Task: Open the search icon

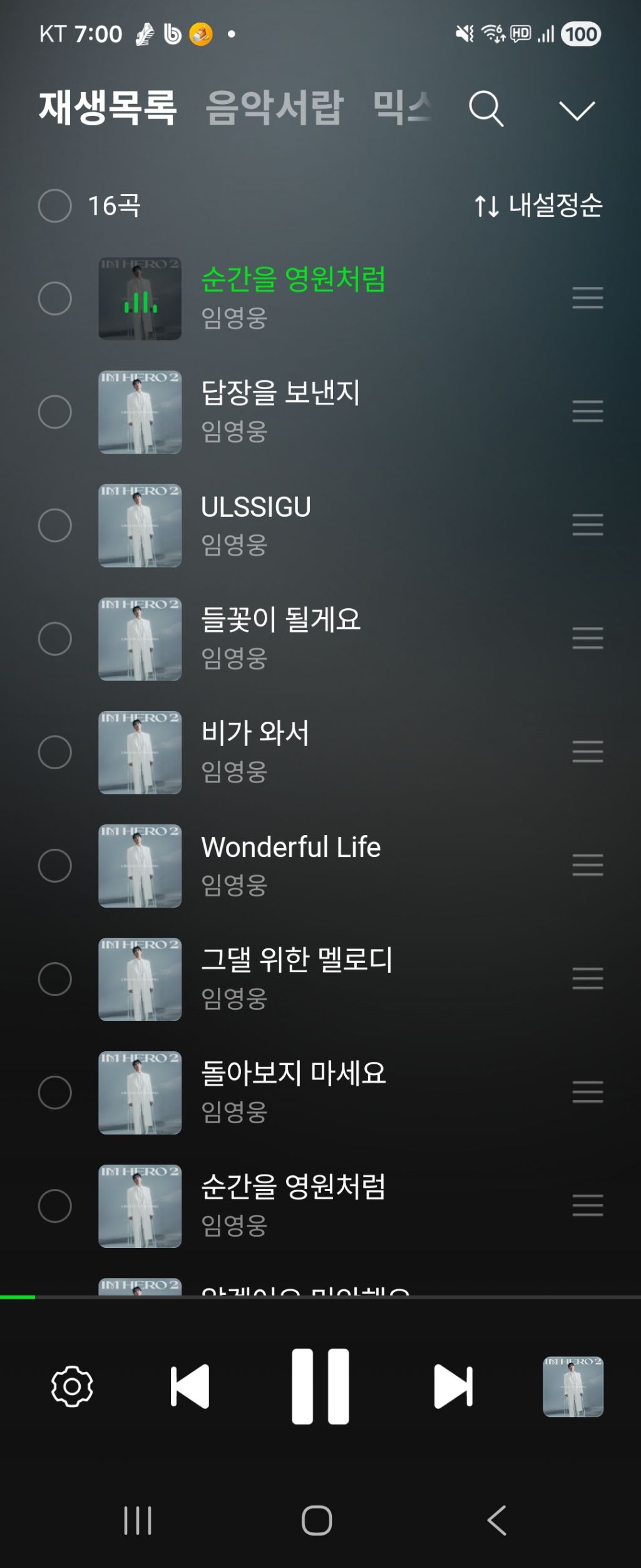Action: coord(486,109)
